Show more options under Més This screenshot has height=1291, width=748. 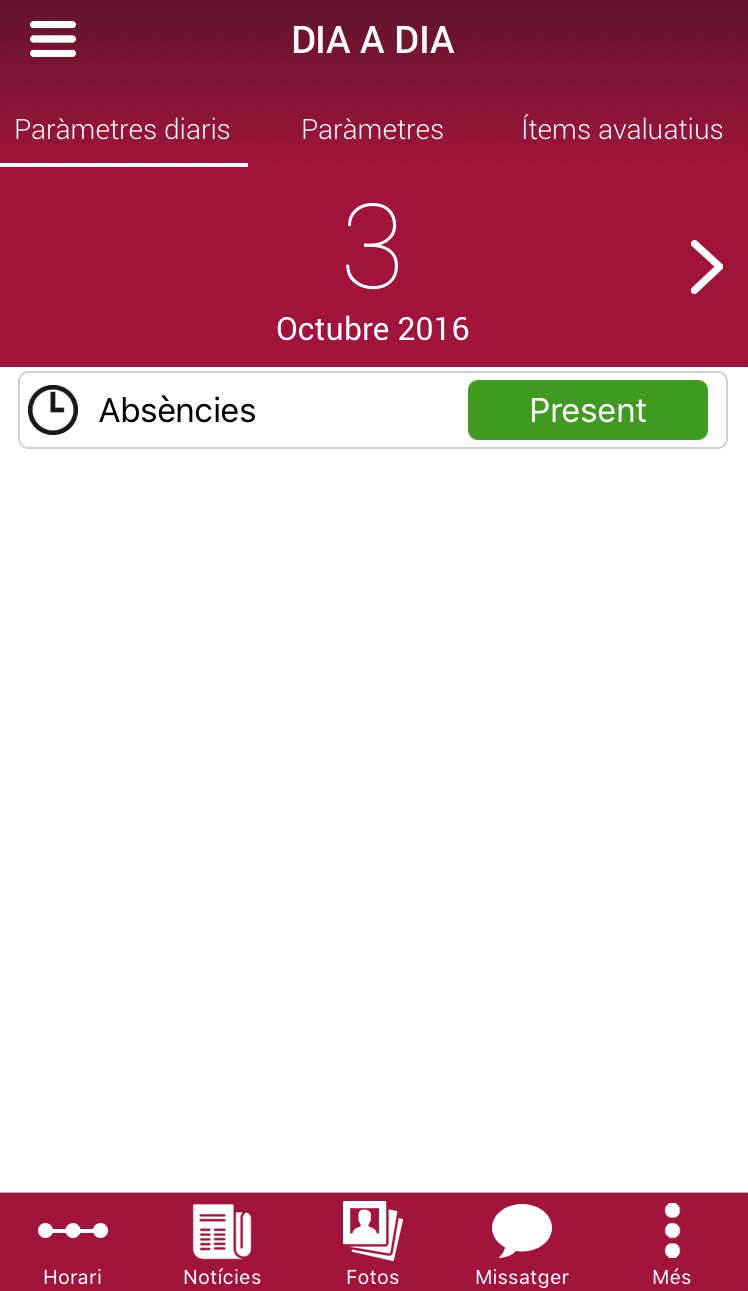(672, 1244)
